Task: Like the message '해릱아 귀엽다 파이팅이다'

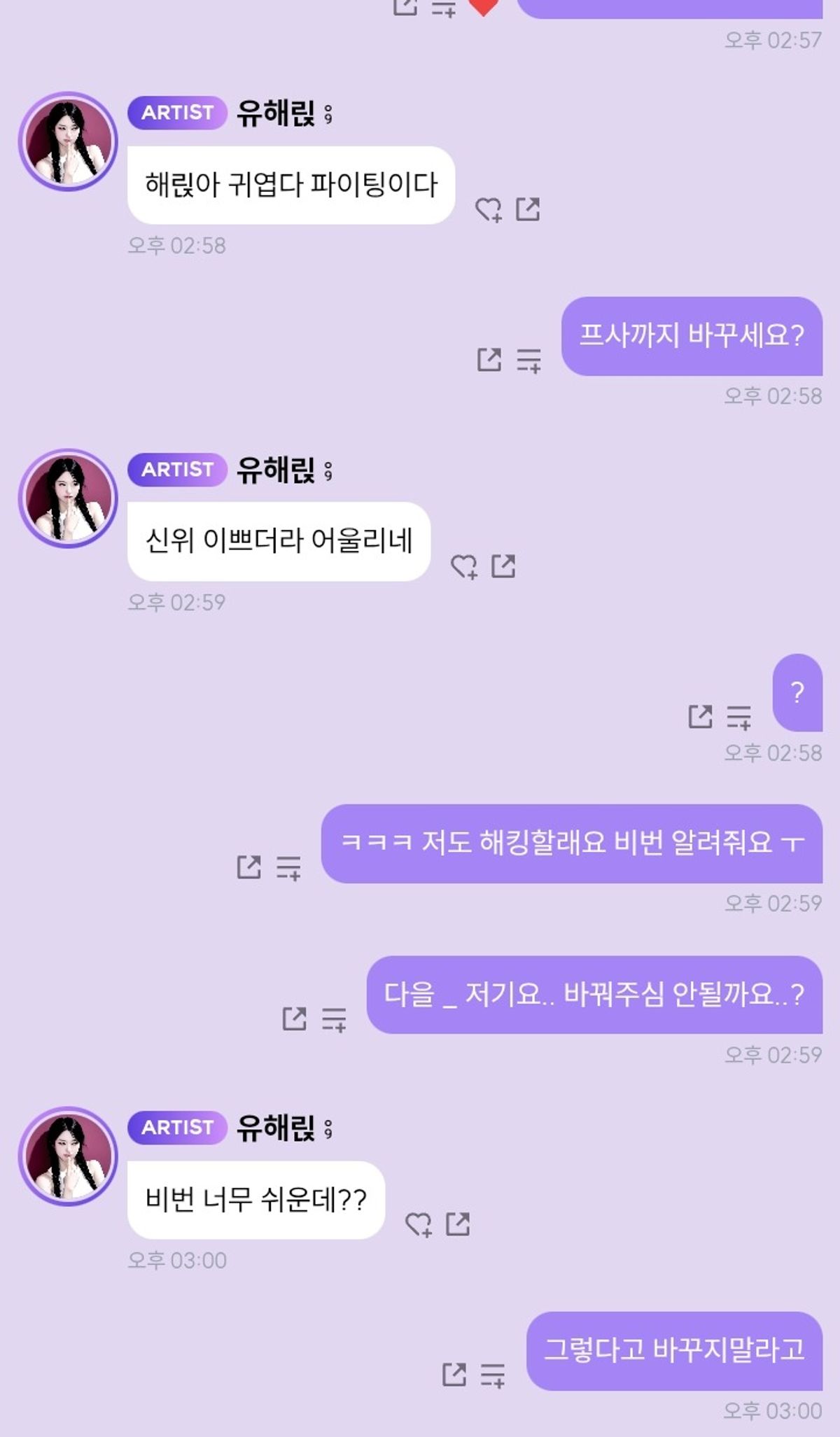Action: pyautogui.click(x=488, y=209)
